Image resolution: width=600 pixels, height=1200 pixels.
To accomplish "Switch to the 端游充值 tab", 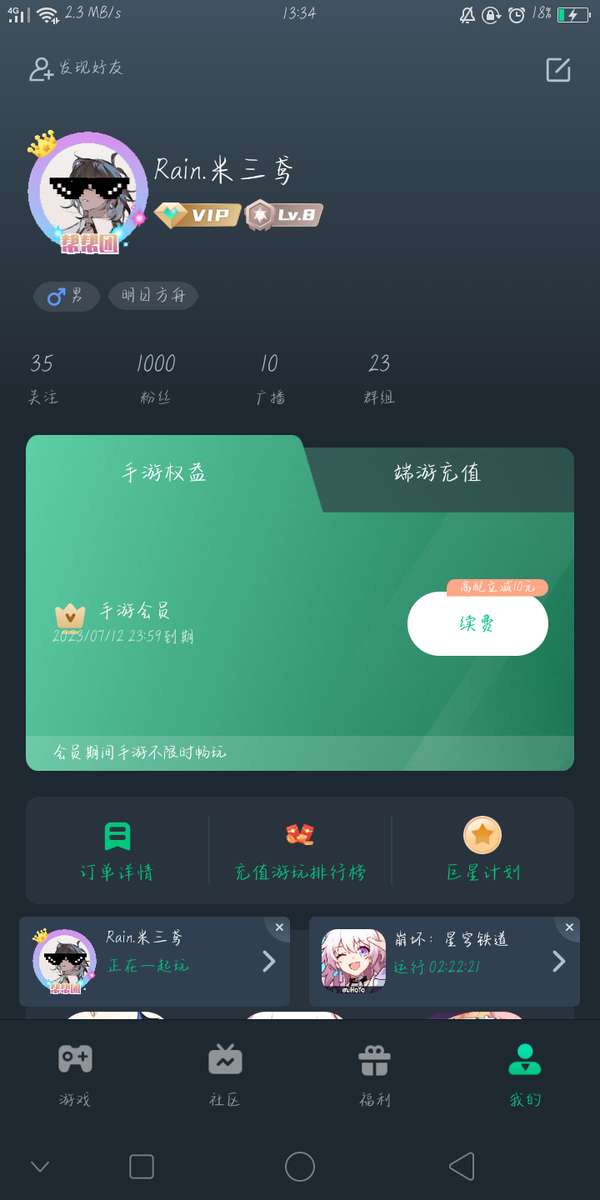I will pos(438,473).
